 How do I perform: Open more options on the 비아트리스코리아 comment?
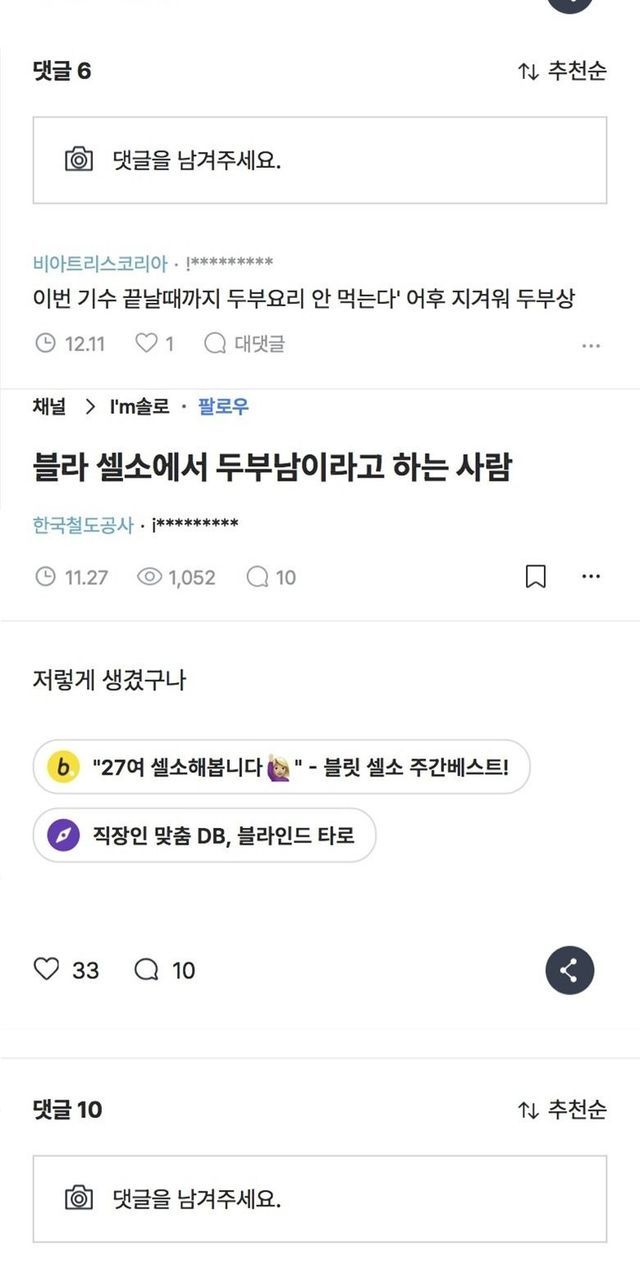pos(591,346)
